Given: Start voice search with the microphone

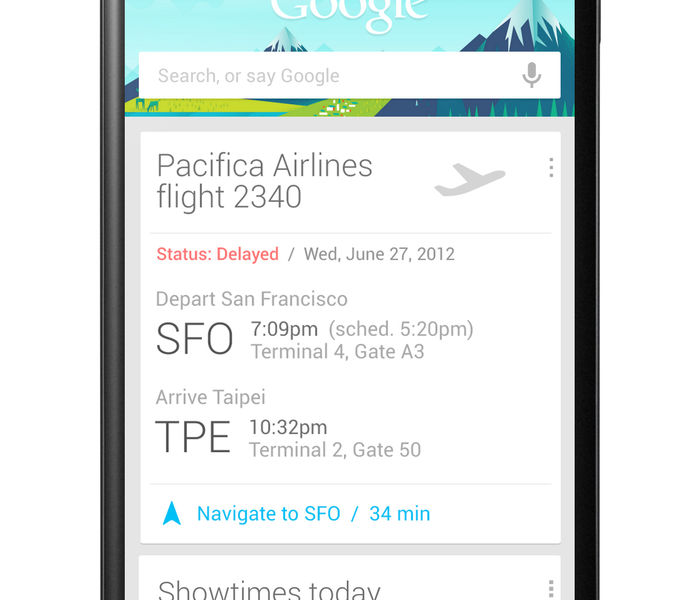Looking at the screenshot, I should click(x=532, y=76).
